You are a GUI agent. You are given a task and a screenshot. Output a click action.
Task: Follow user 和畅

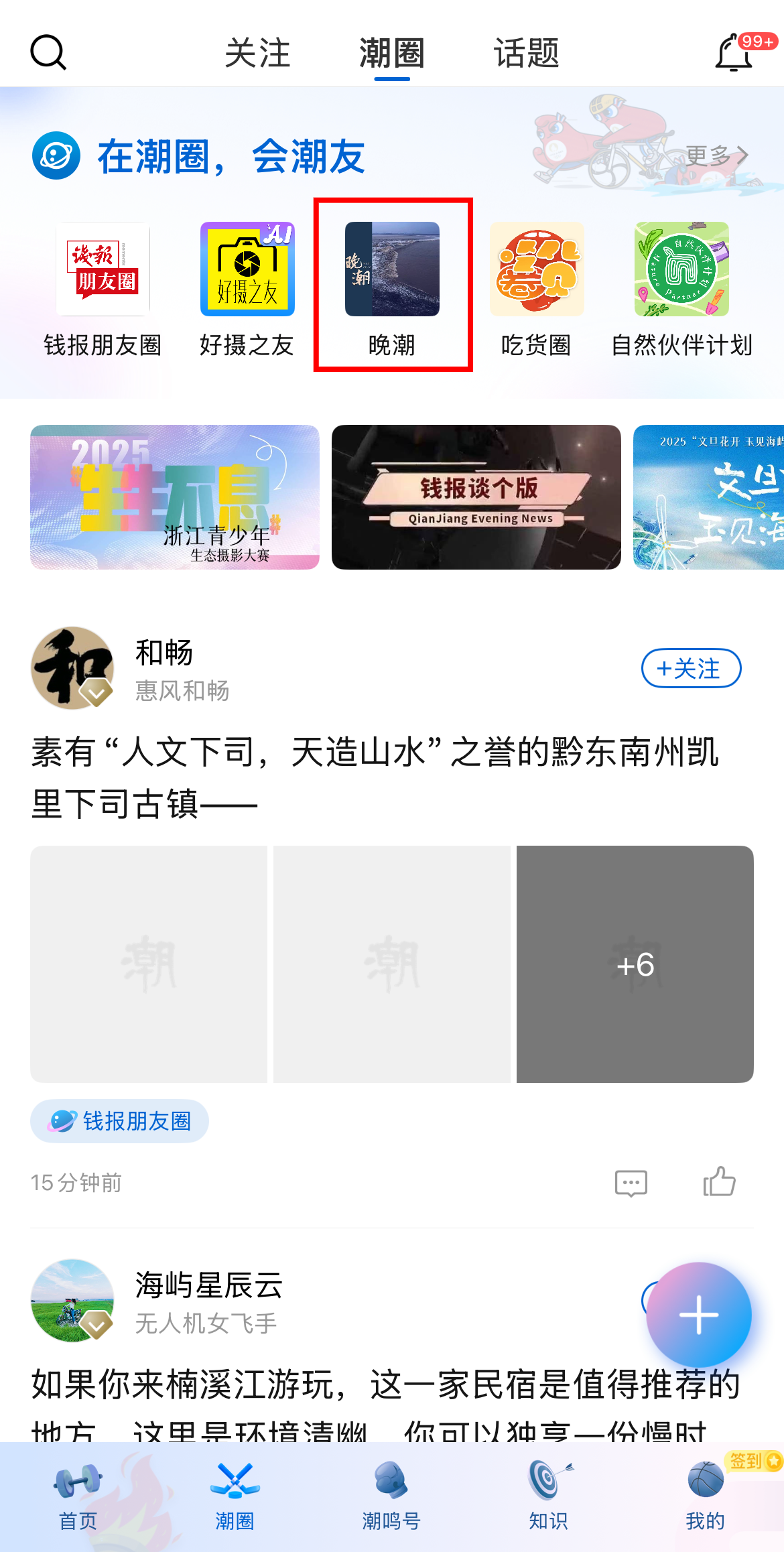click(691, 668)
